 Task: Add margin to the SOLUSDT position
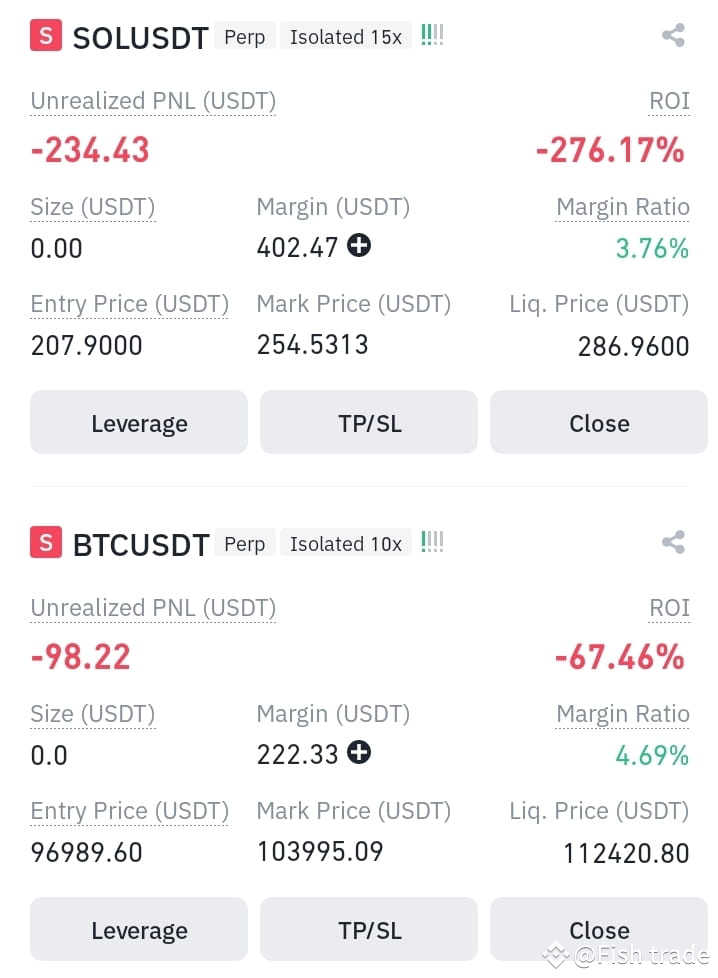(359, 245)
